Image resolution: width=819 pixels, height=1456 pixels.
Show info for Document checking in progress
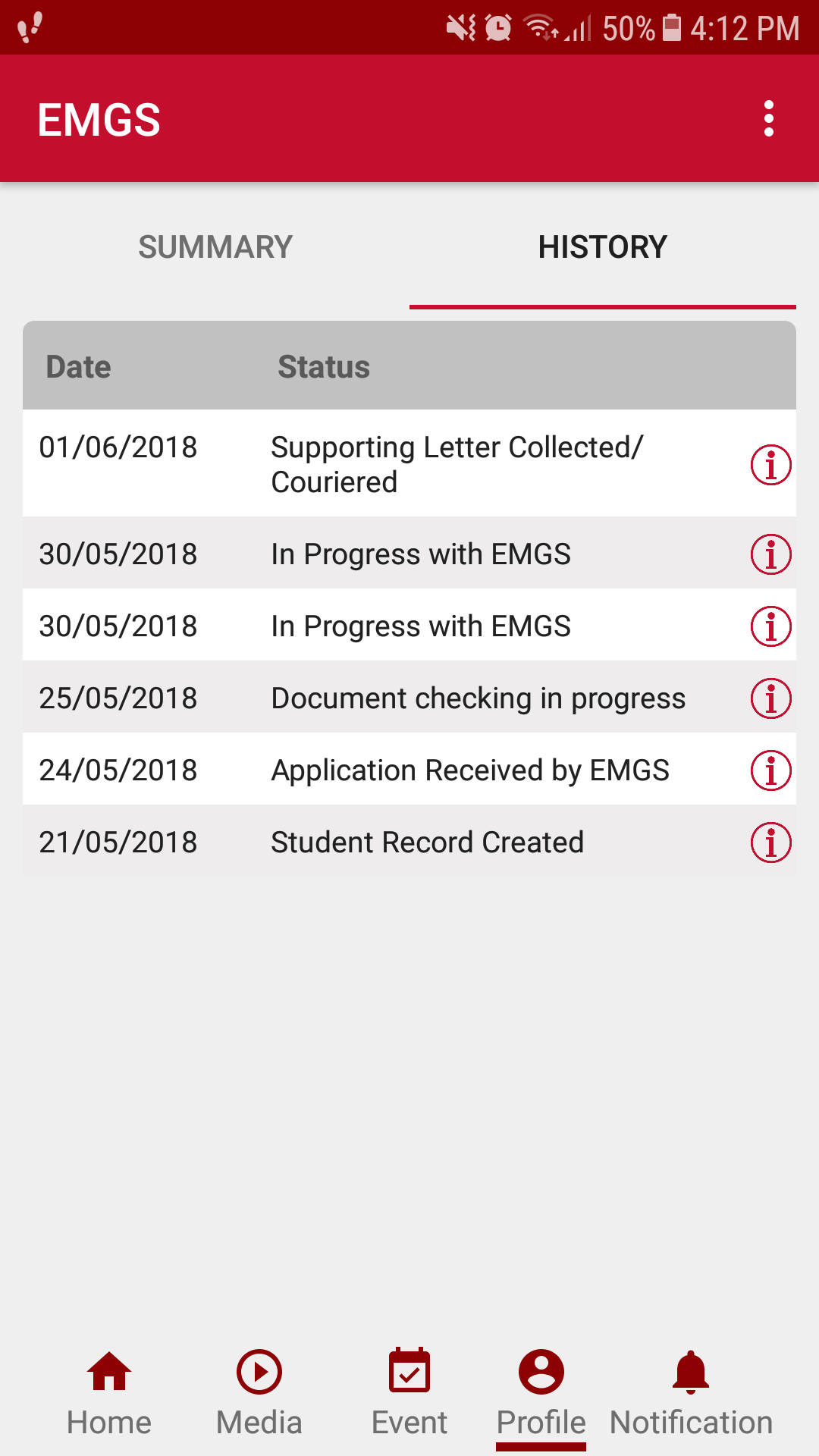[x=770, y=698]
